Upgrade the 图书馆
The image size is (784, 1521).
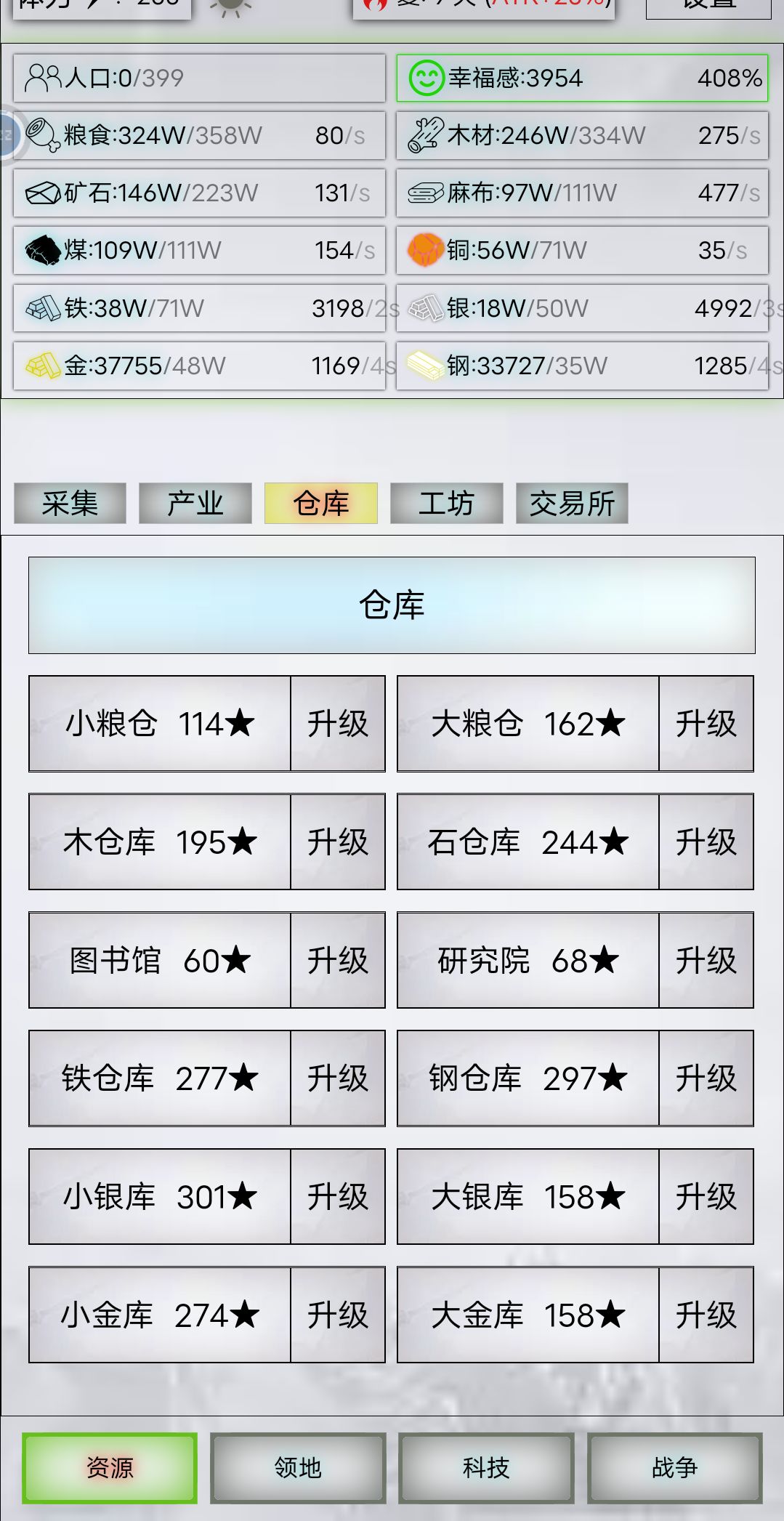pyautogui.click(x=338, y=961)
